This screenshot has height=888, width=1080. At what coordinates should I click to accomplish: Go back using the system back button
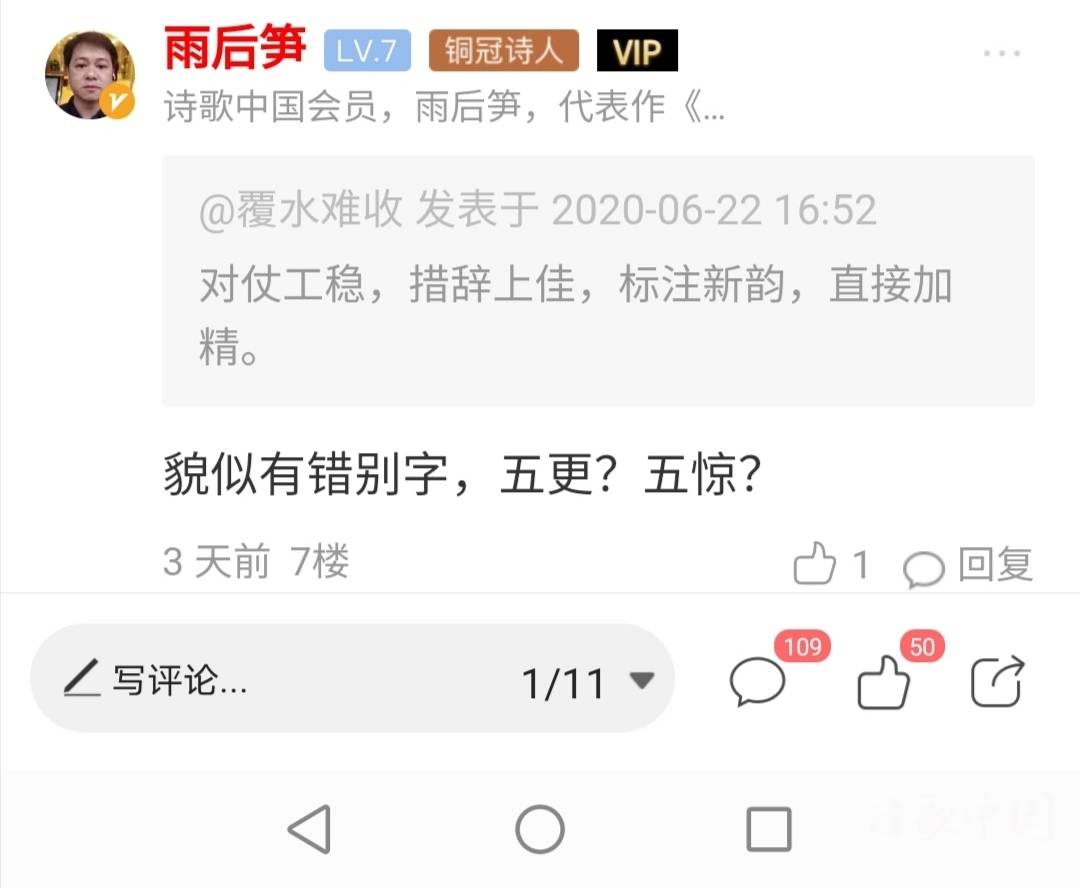click(x=309, y=829)
